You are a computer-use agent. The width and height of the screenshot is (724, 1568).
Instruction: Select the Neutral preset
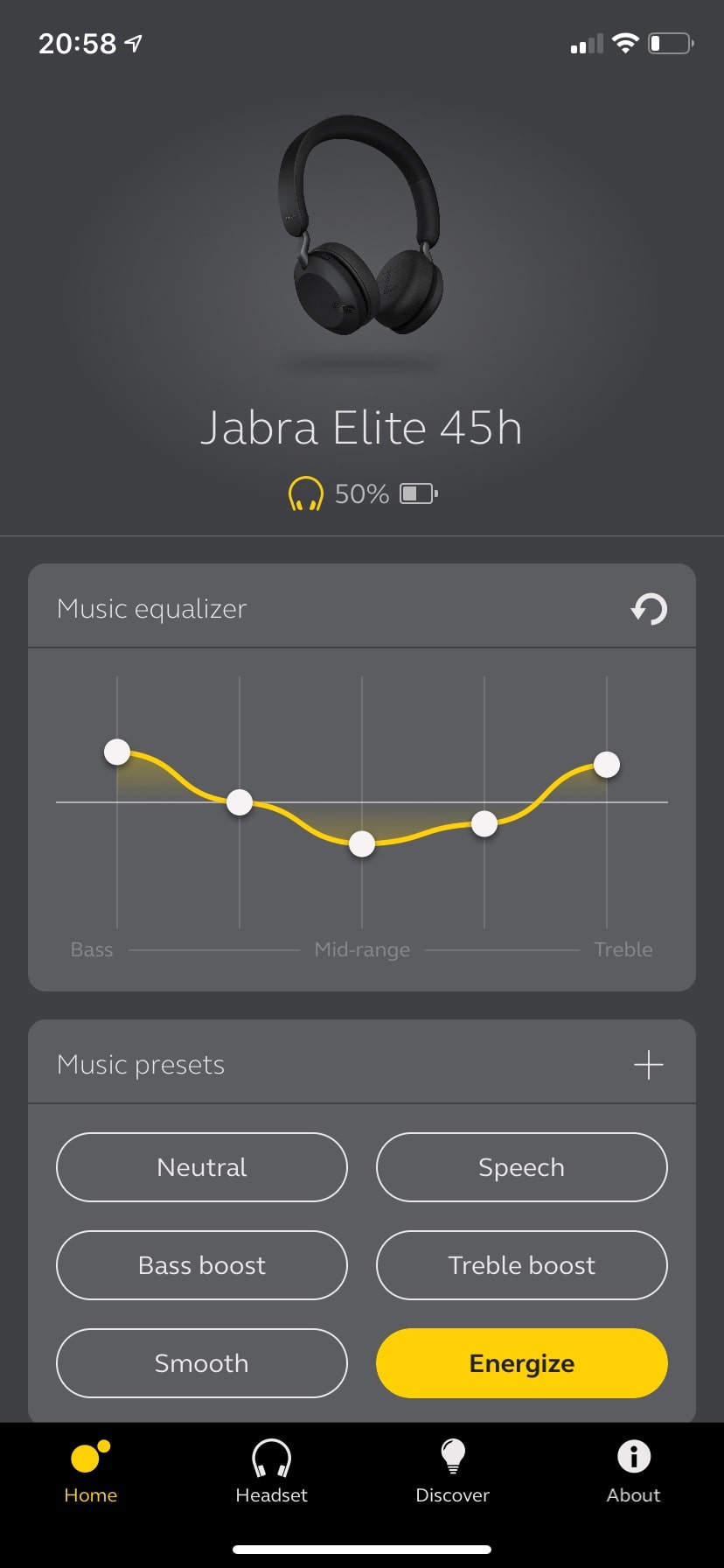point(202,1167)
